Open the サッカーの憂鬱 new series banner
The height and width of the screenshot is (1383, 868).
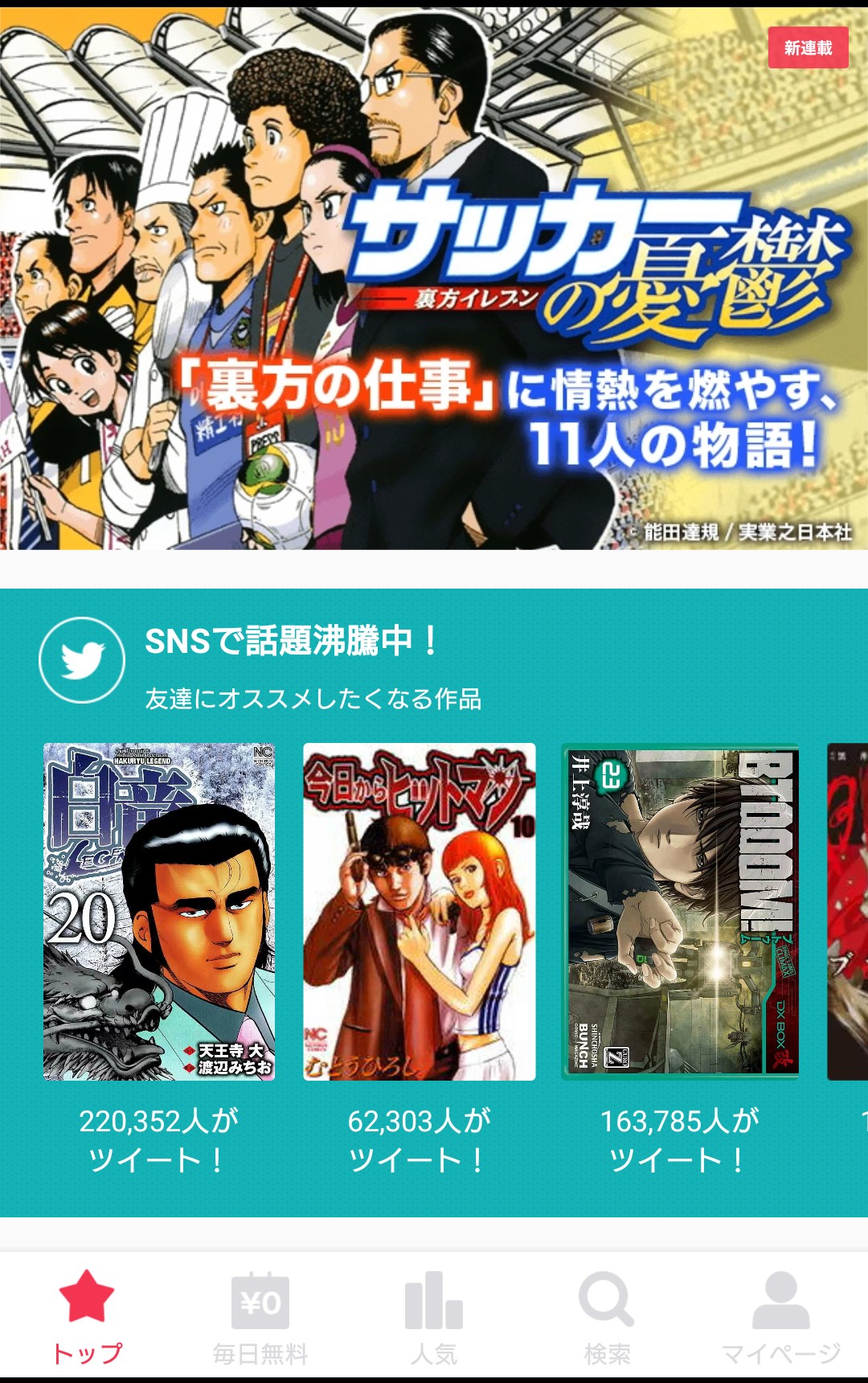(x=434, y=277)
